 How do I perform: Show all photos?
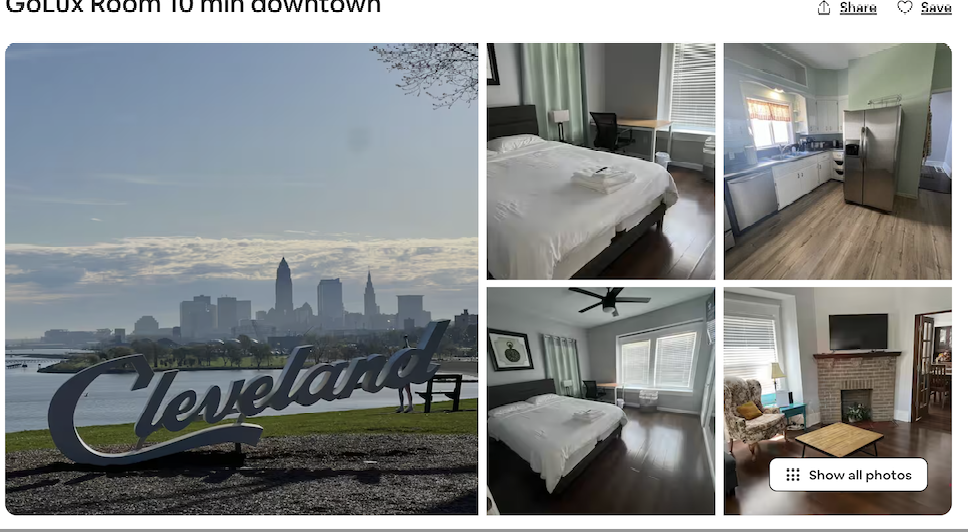[x=848, y=475]
